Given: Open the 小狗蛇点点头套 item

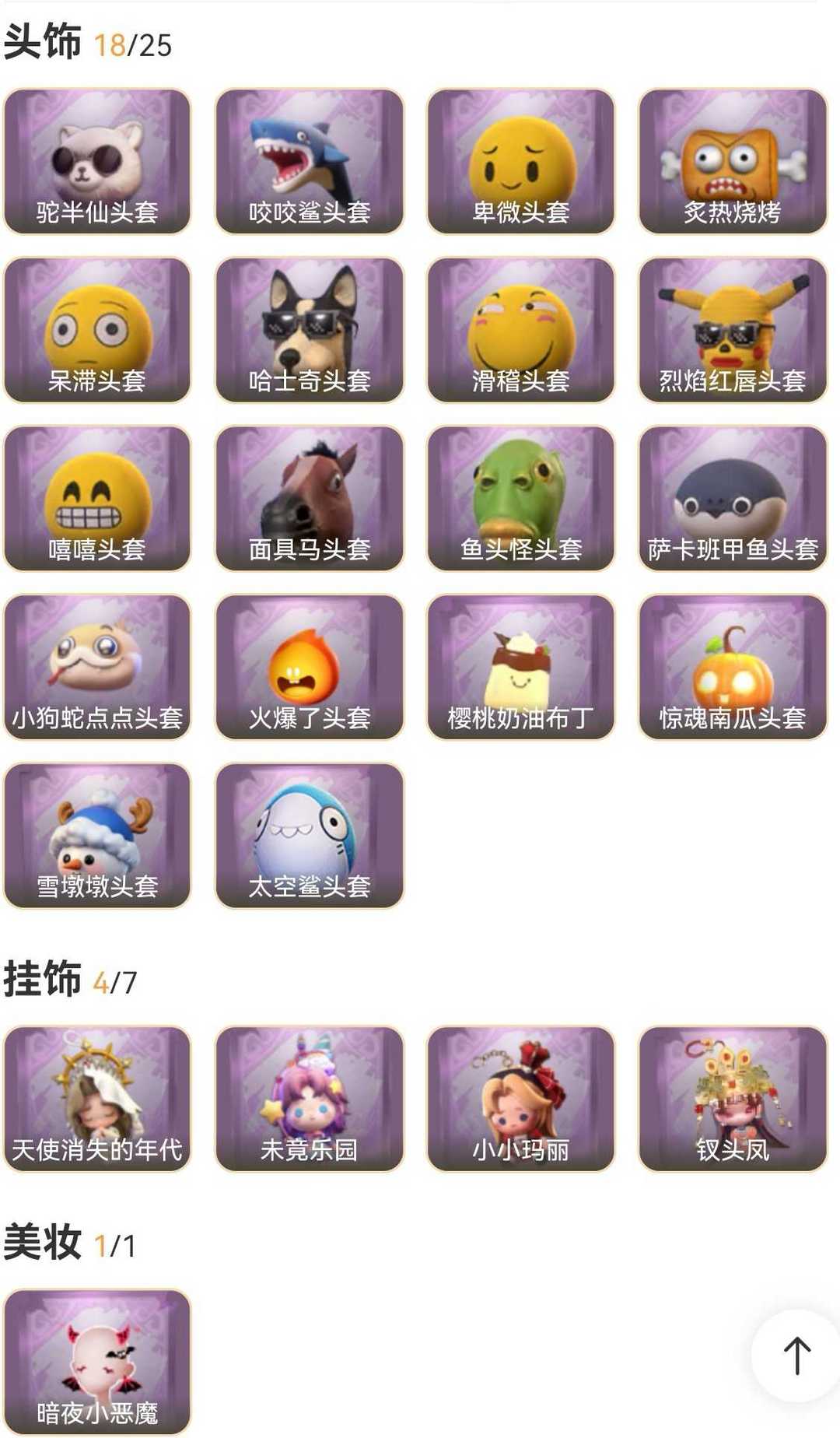Looking at the screenshot, I should pyautogui.click(x=97, y=667).
